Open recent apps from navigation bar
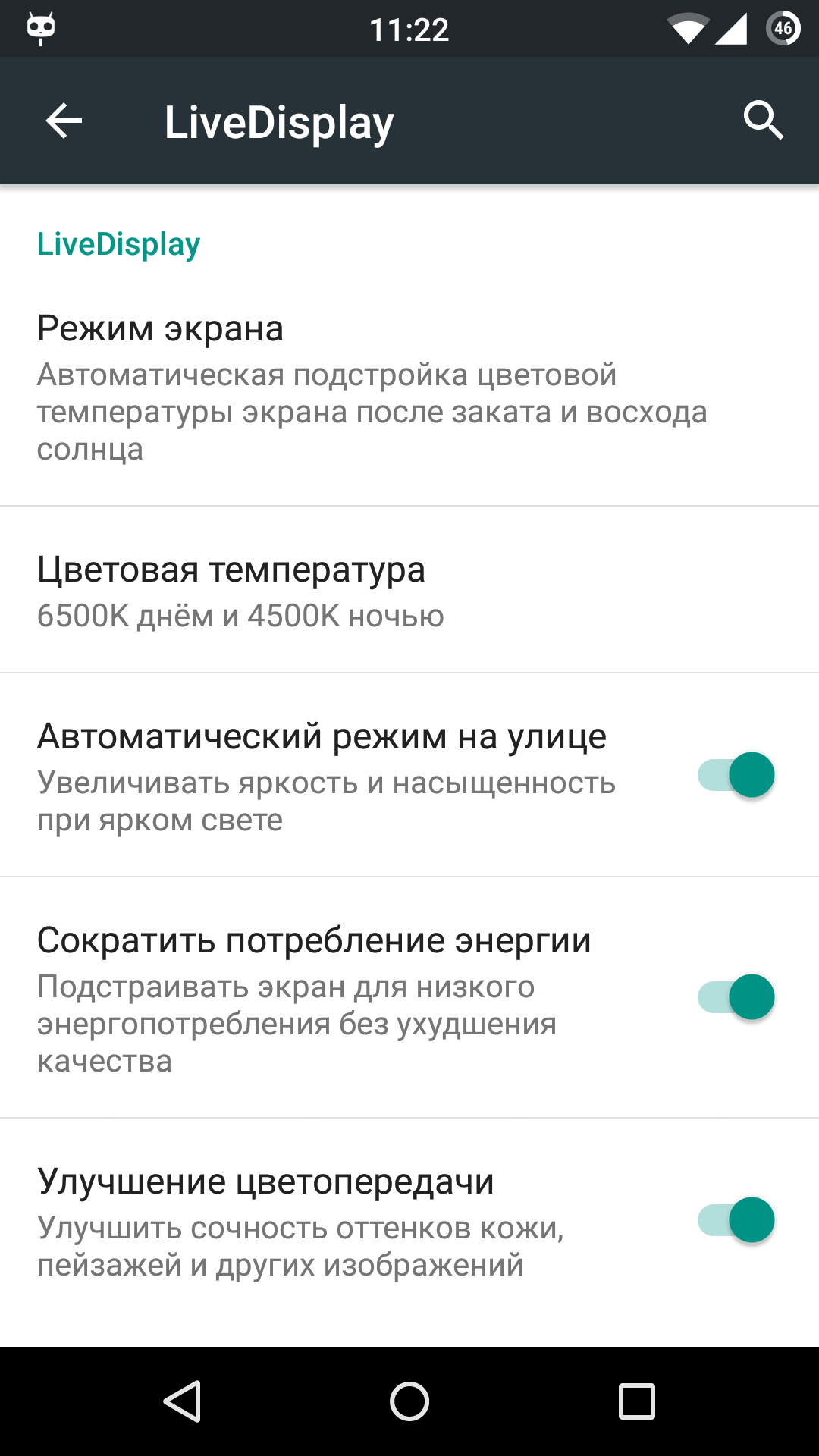 636,1401
